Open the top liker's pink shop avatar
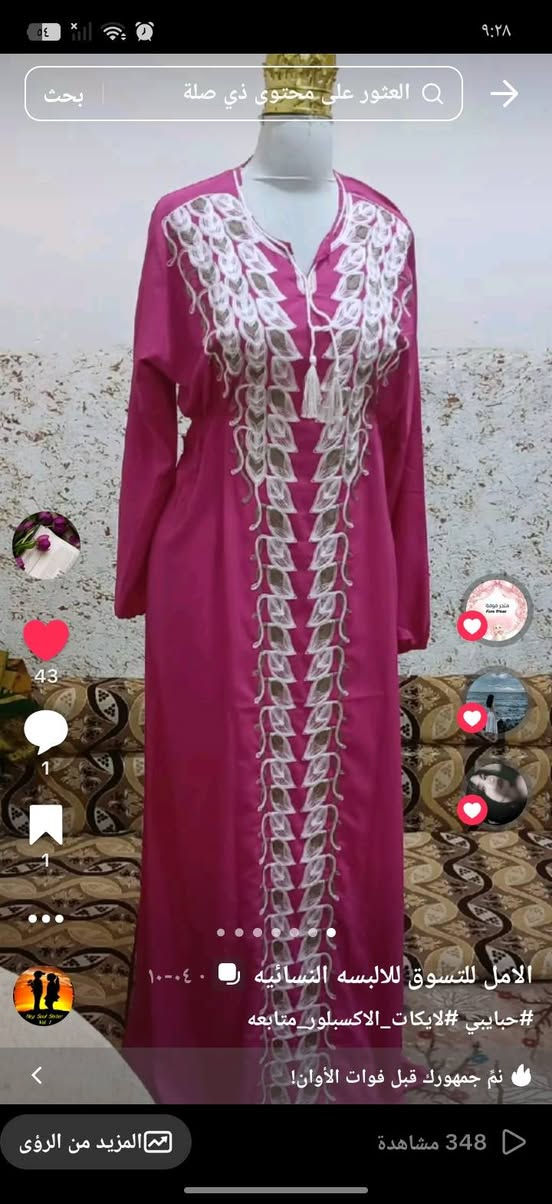The width and height of the screenshot is (552, 1204). click(x=495, y=608)
